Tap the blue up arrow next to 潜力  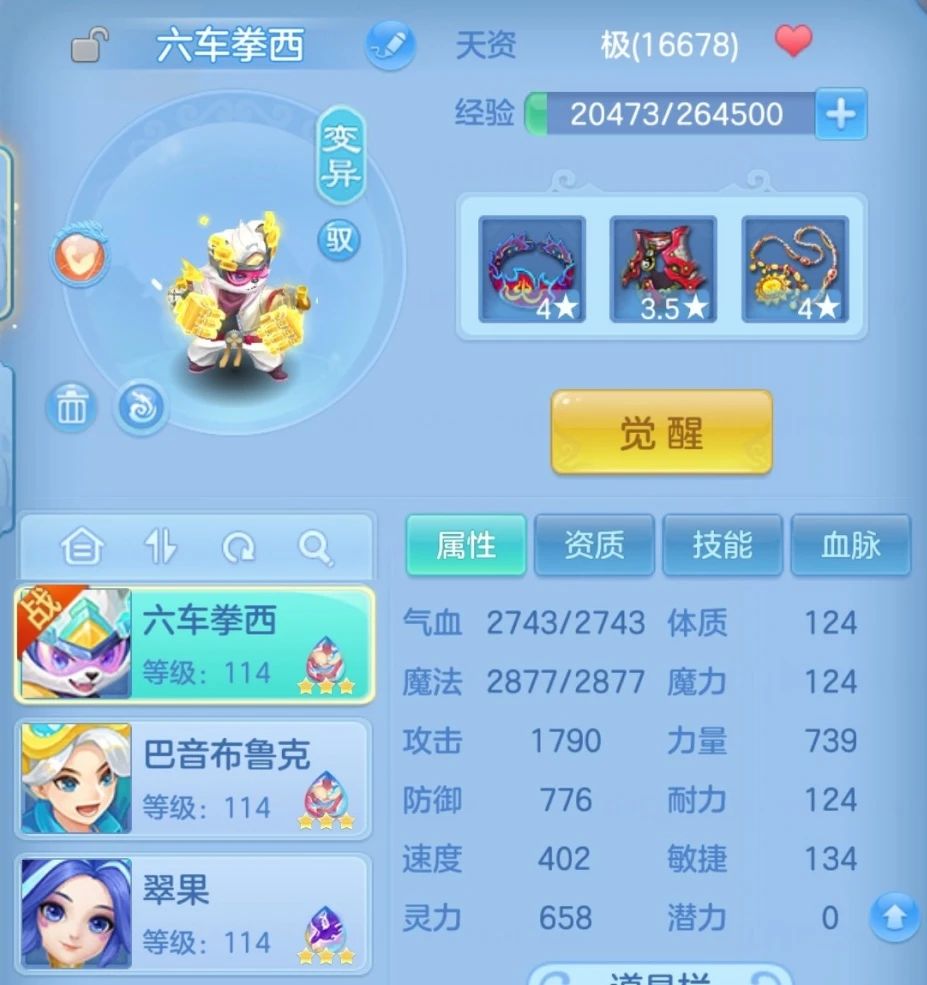point(892,916)
